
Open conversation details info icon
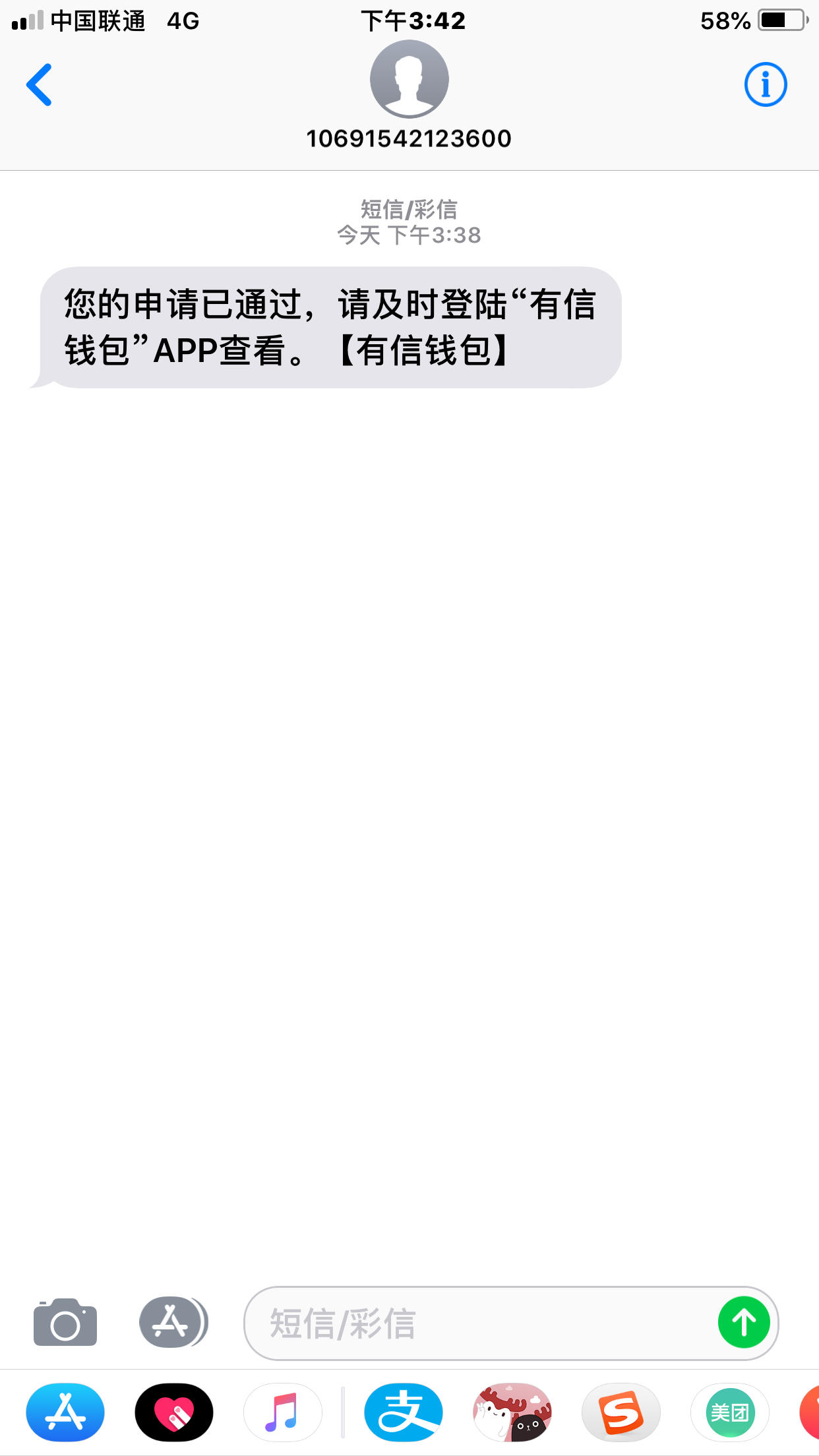(x=765, y=85)
